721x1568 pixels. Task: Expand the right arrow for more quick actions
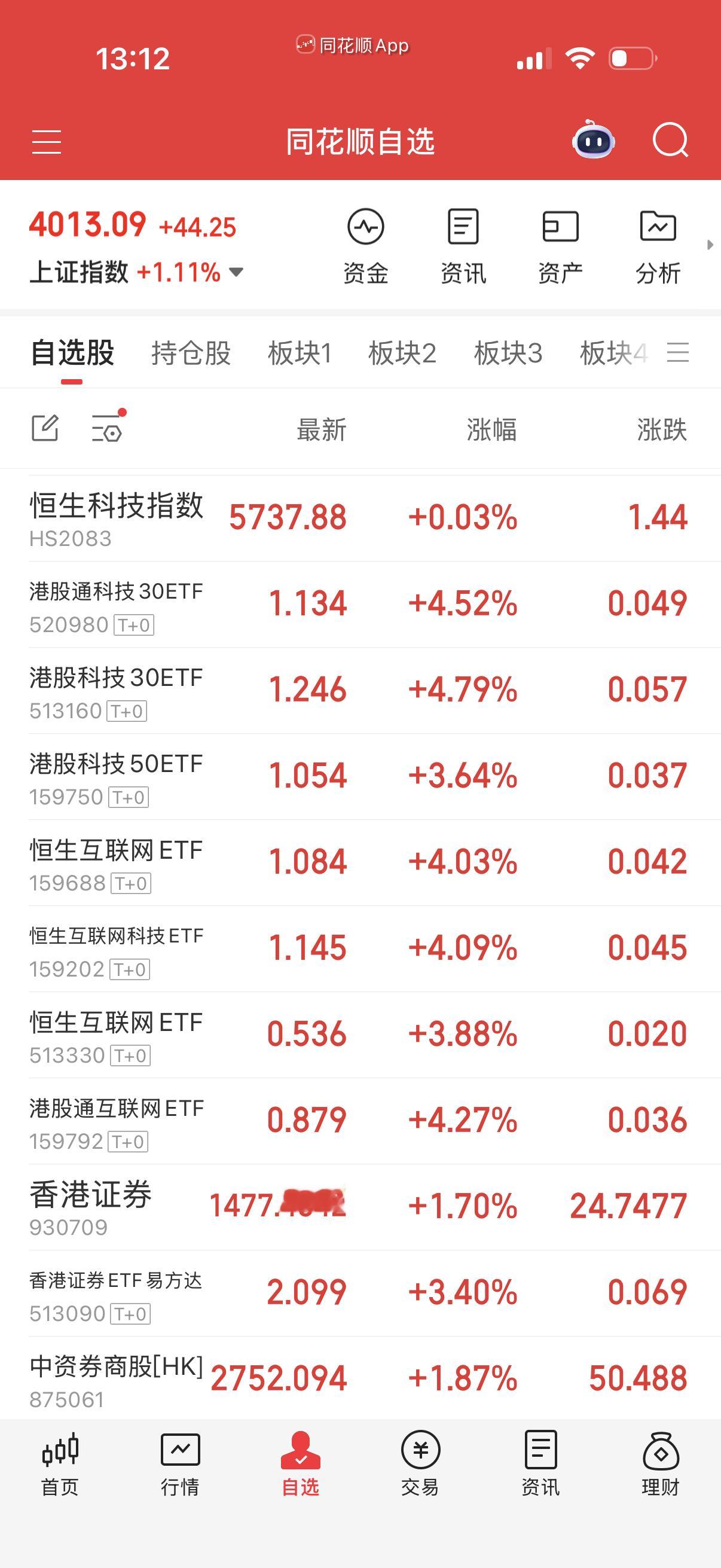click(711, 246)
